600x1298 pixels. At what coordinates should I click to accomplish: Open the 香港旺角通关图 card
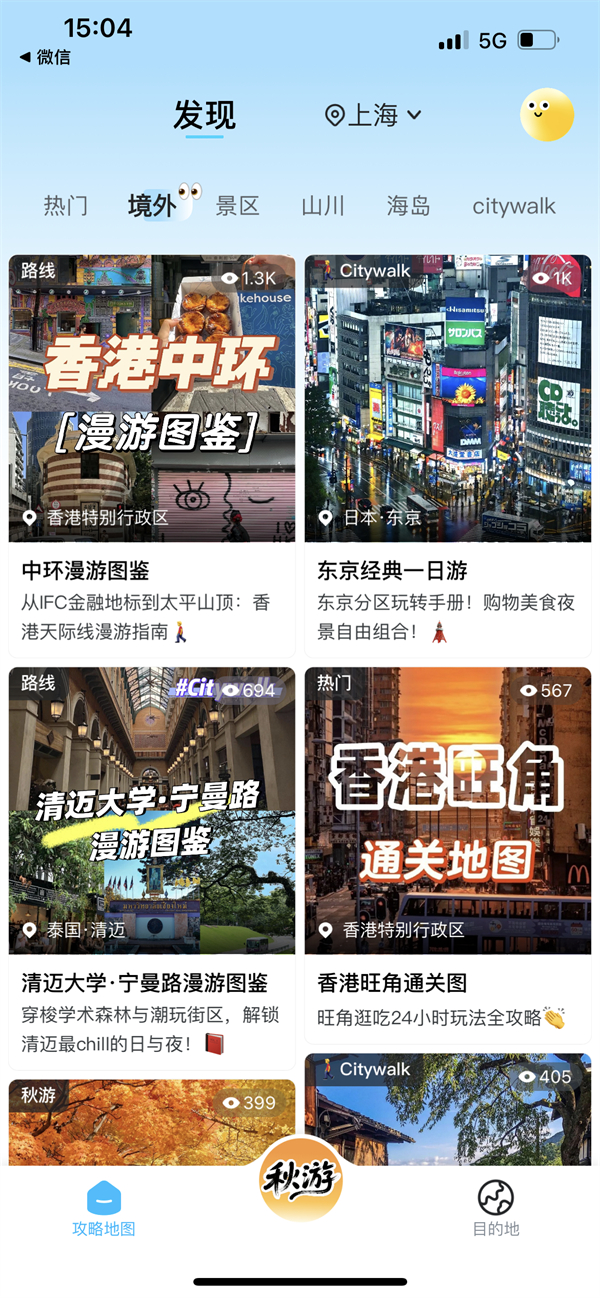[448, 855]
